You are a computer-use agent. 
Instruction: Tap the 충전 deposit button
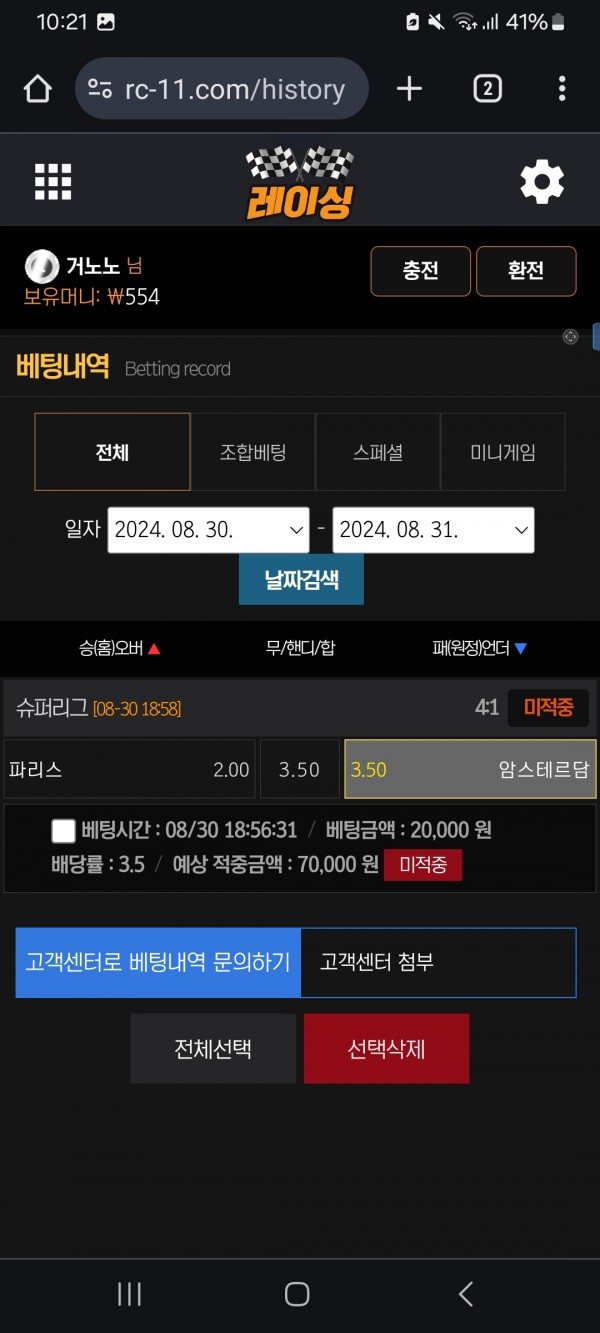421,271
